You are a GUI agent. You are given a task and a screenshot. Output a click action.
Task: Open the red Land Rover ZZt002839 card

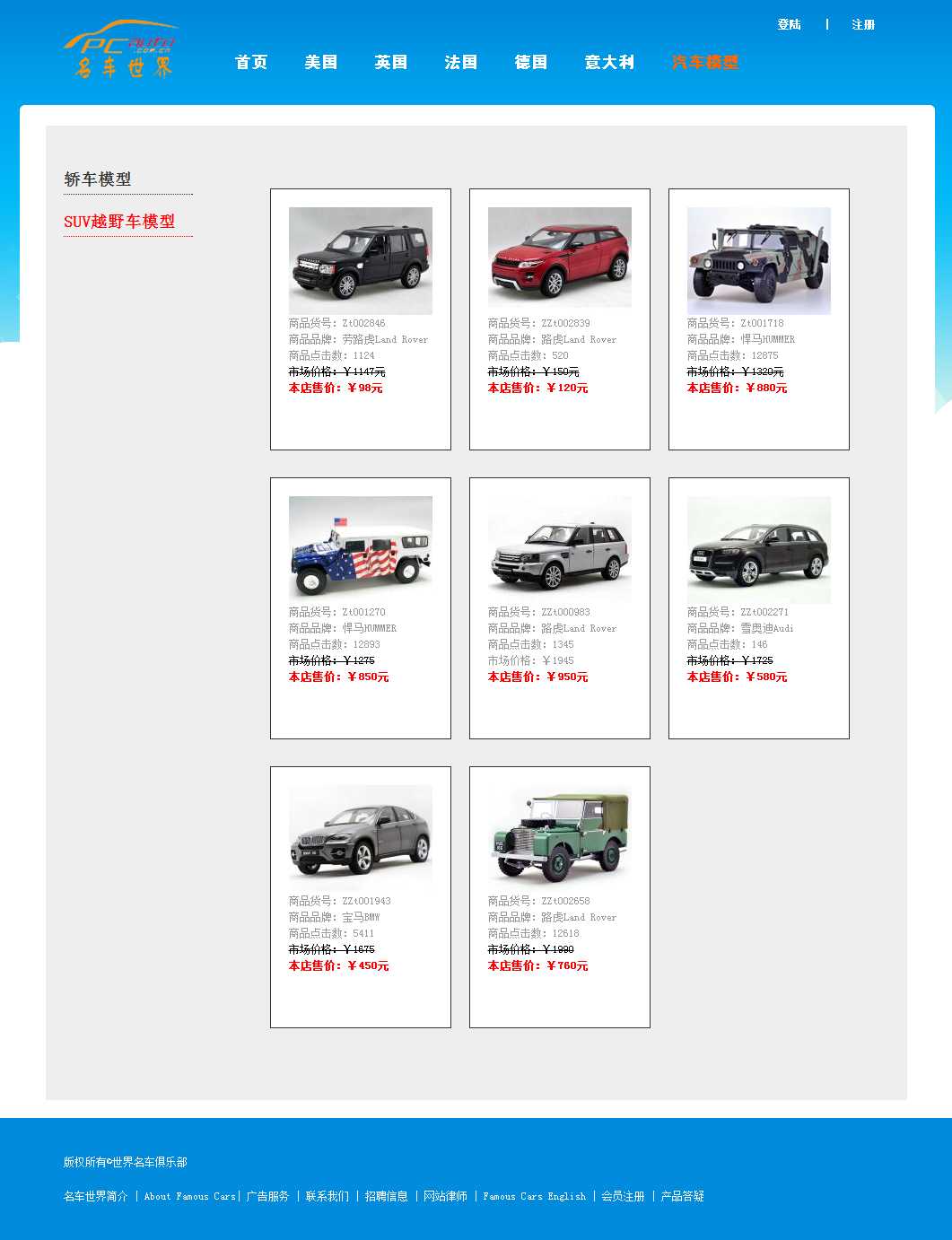click(x=560, y=258)
